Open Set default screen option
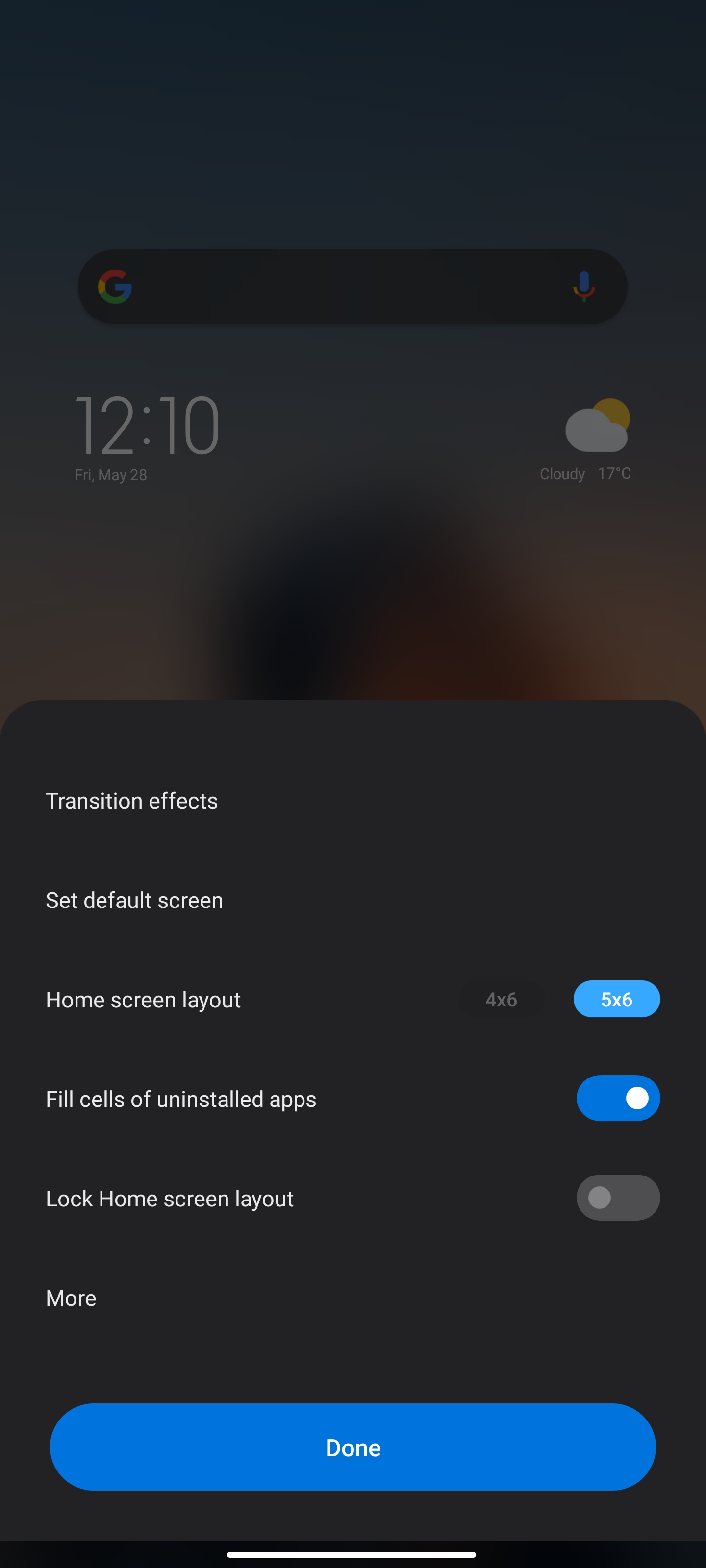This screenshot has width=706, height=1568. [x=134, y=900]
